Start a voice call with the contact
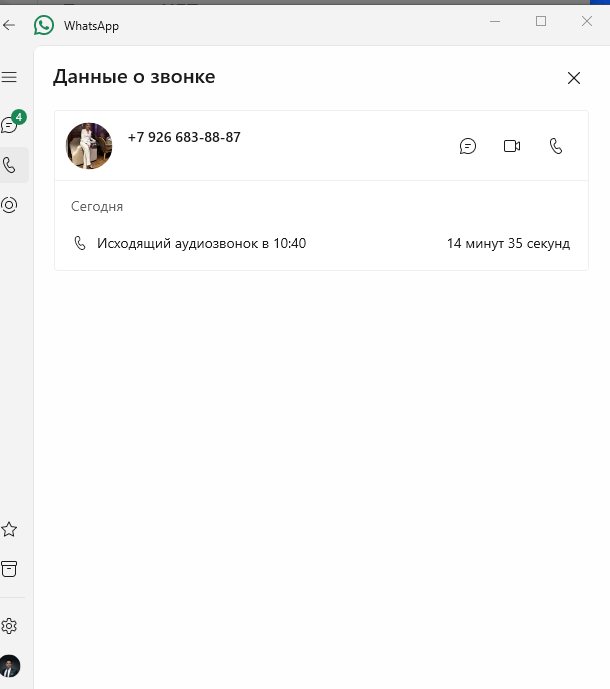 pos(556,146)
